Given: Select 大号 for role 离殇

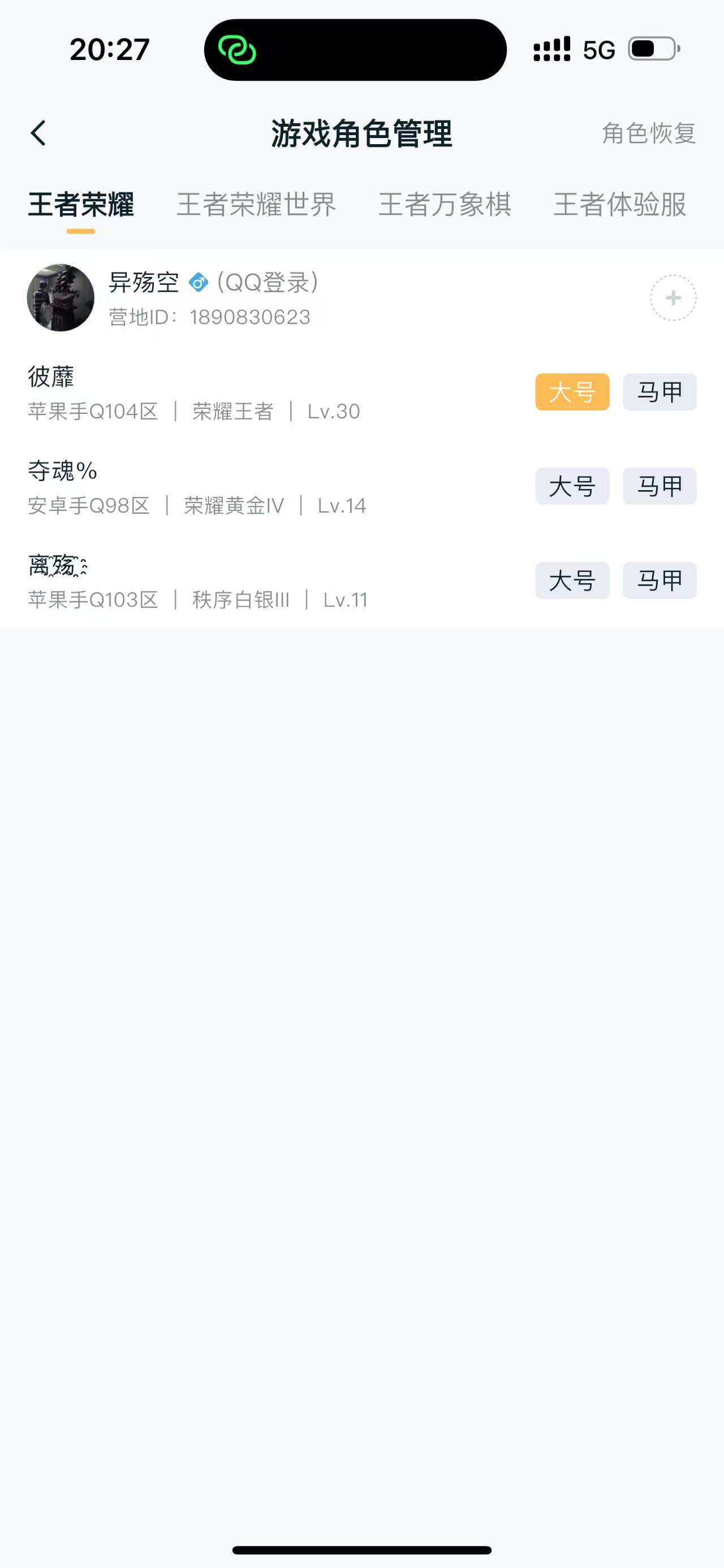Looking at the screenshot, I should (x=572, y=581).
